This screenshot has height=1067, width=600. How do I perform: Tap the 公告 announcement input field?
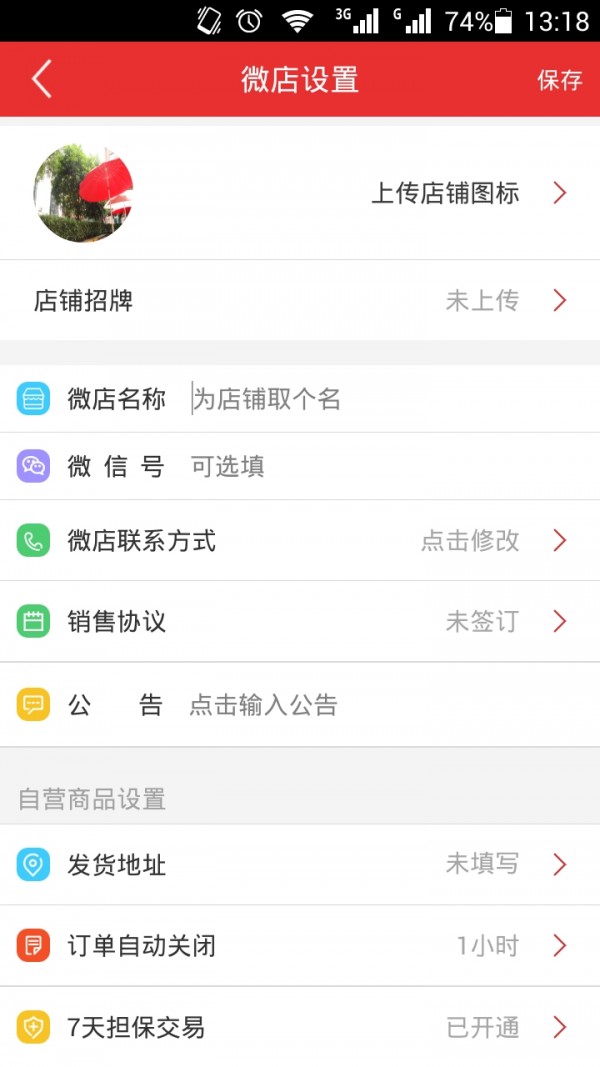(x=380, y=705)
